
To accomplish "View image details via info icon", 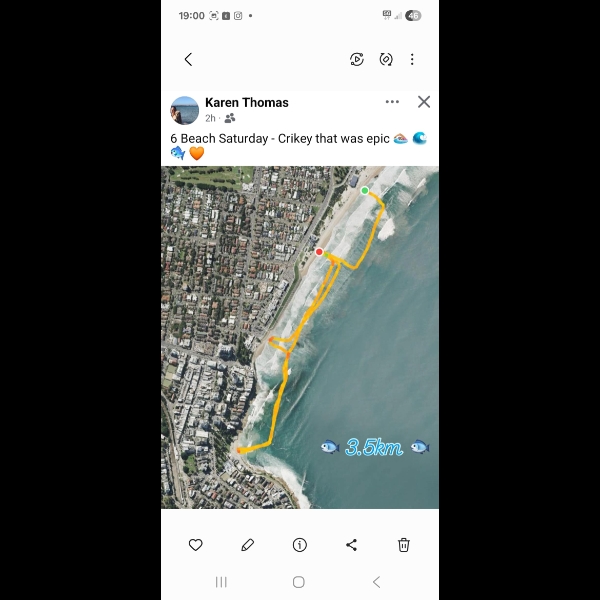I will point(299,545).
